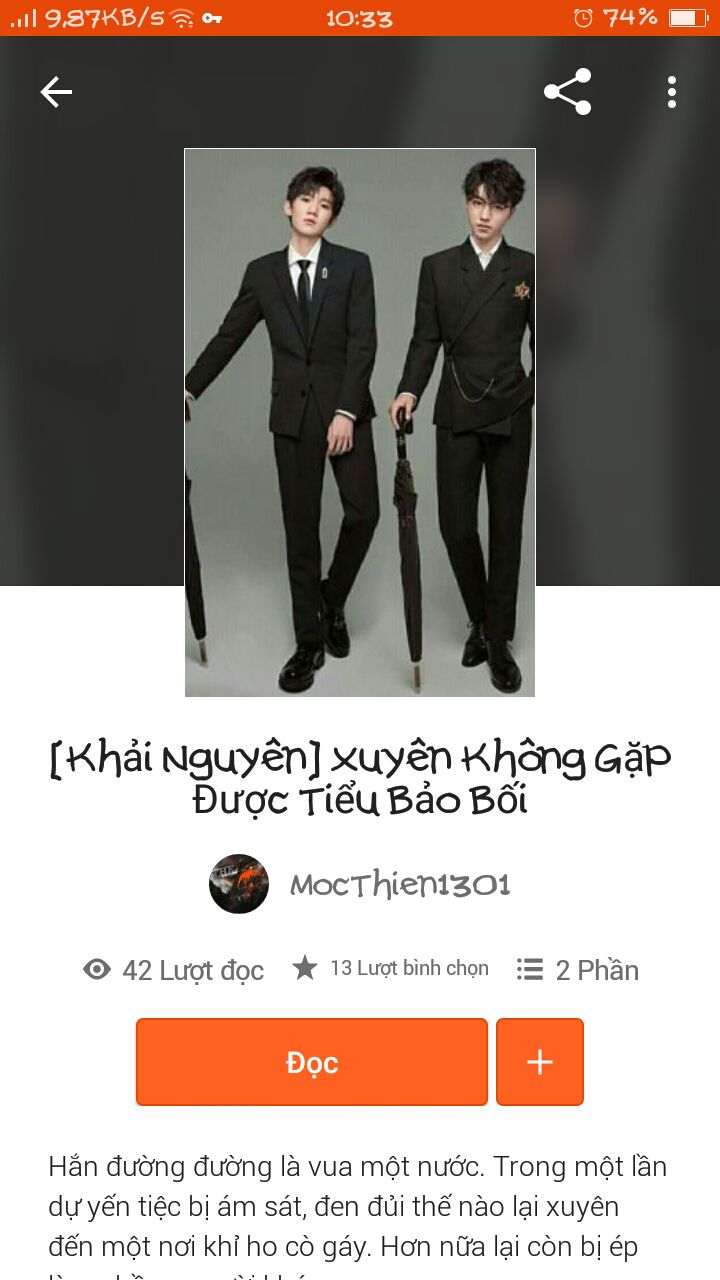720x1280 pixels.
Task: Add story to library with plus button
Action: pyautogui.click(x=540, y=1062)
